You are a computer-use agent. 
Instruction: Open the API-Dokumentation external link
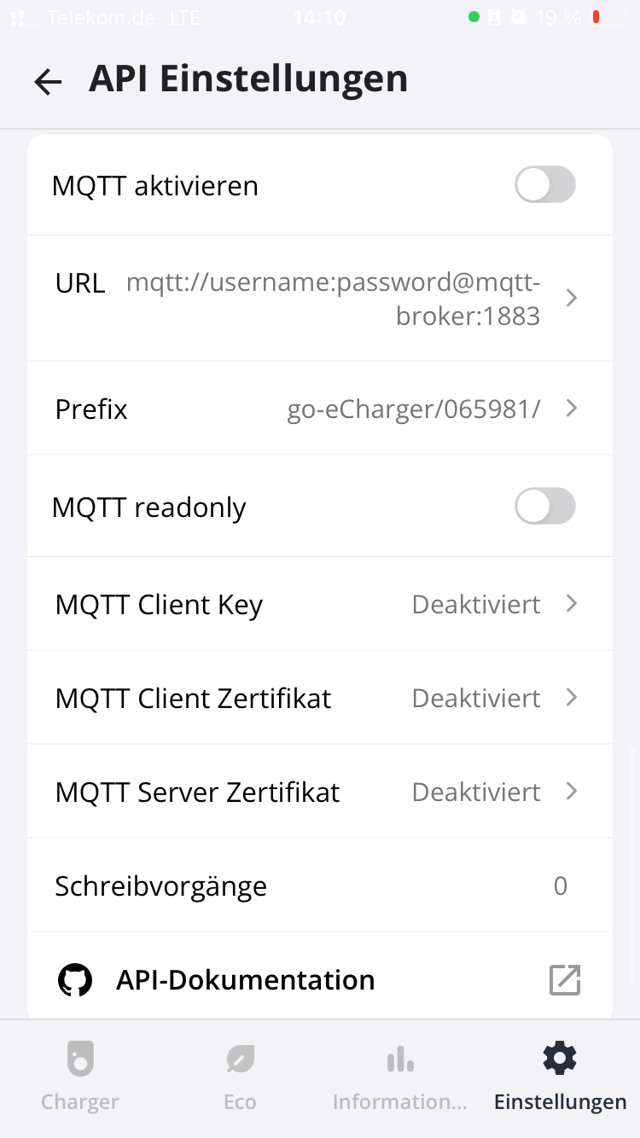click(564, 980)
